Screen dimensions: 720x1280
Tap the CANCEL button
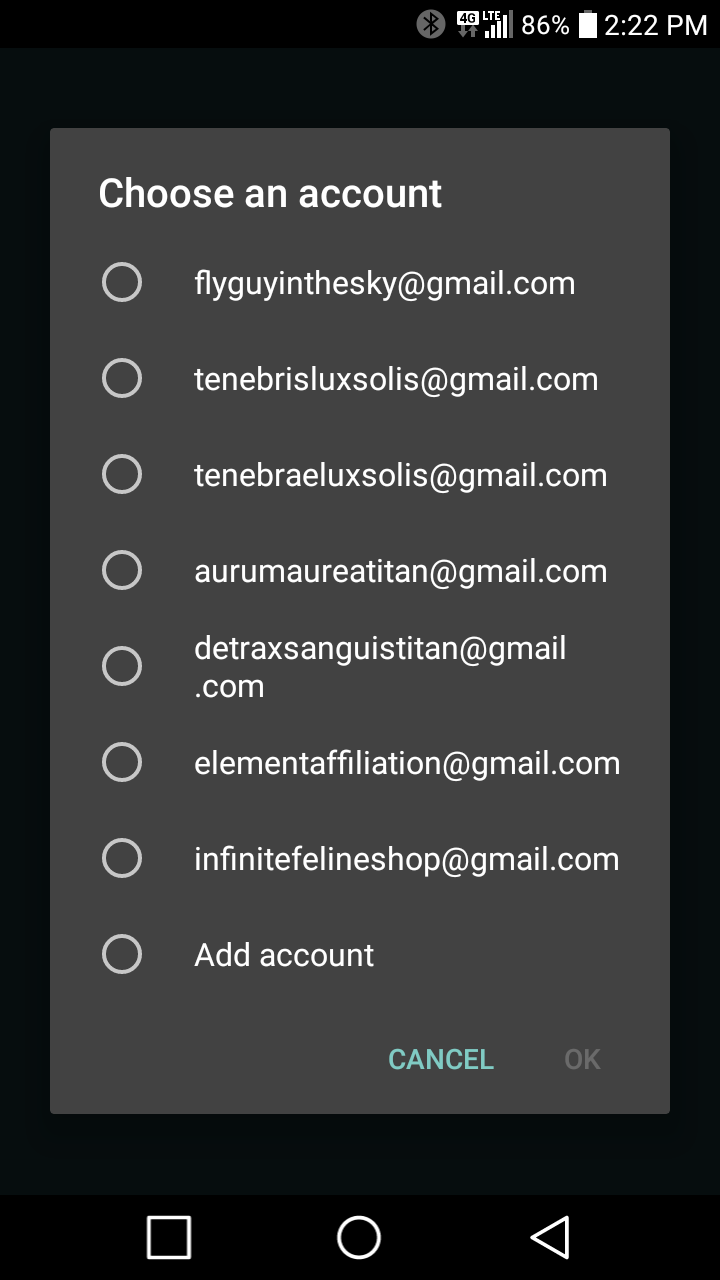coord(441,1059)
